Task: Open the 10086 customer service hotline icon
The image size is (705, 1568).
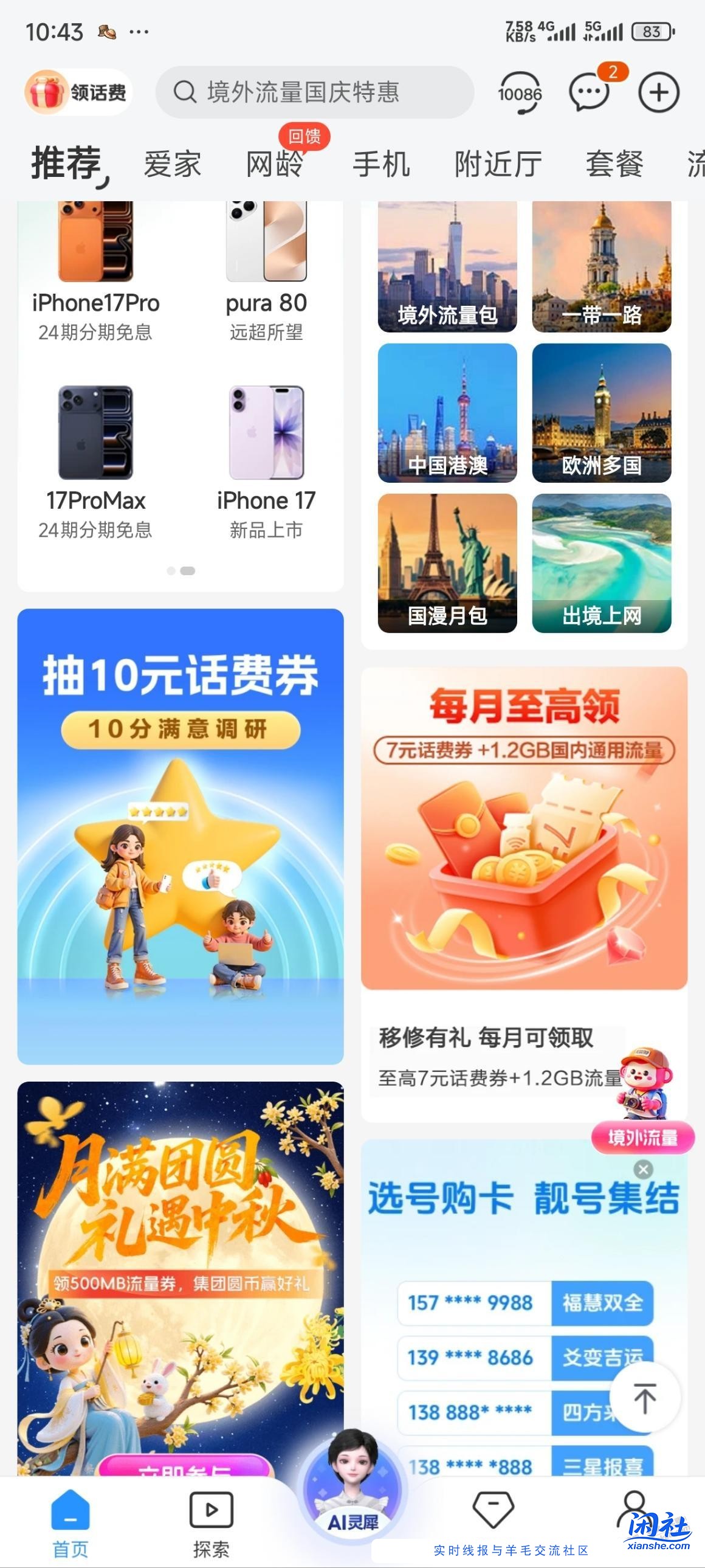Action: pyautogui.click(x=521, y=92)
